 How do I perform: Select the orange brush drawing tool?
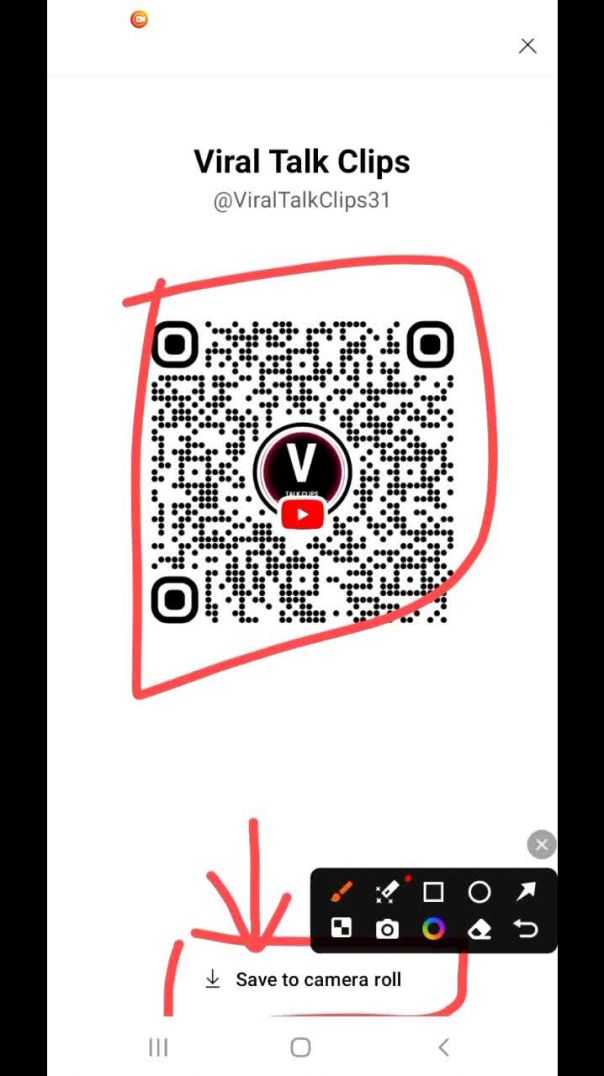(x=341, y=891)
